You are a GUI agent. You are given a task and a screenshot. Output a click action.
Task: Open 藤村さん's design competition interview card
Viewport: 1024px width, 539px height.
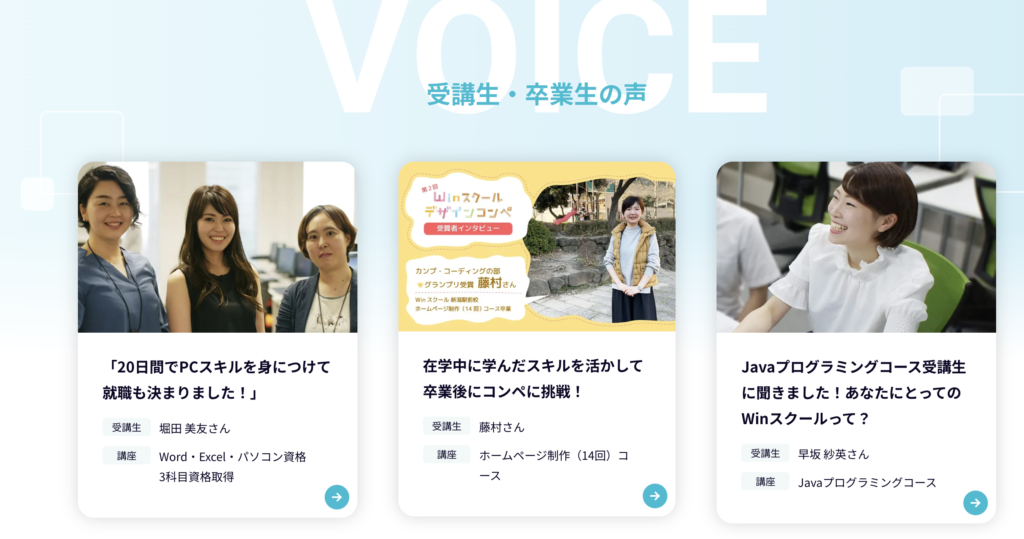pos(536,378)
